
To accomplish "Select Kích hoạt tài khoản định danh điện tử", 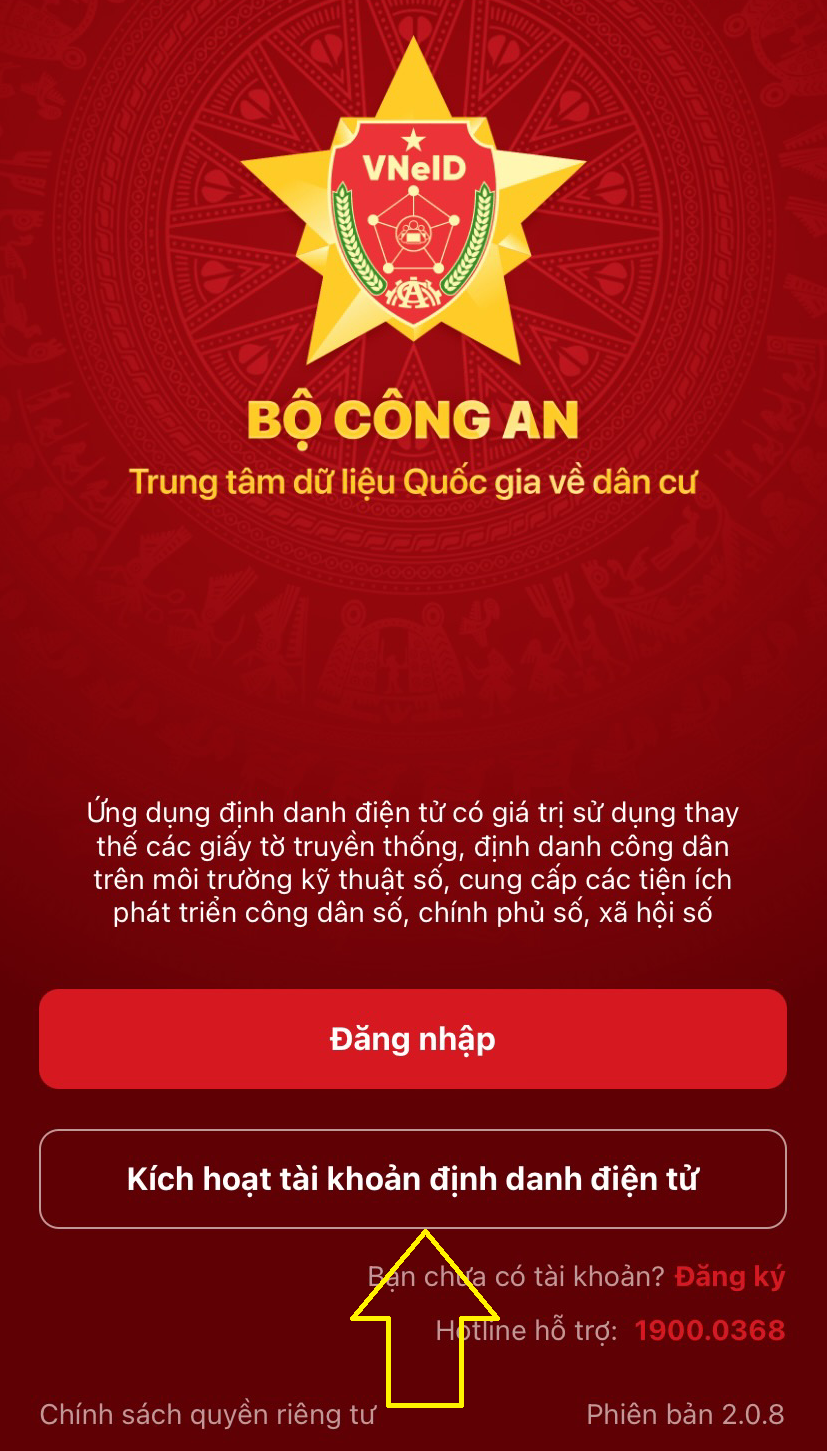I will (413, 1178).
